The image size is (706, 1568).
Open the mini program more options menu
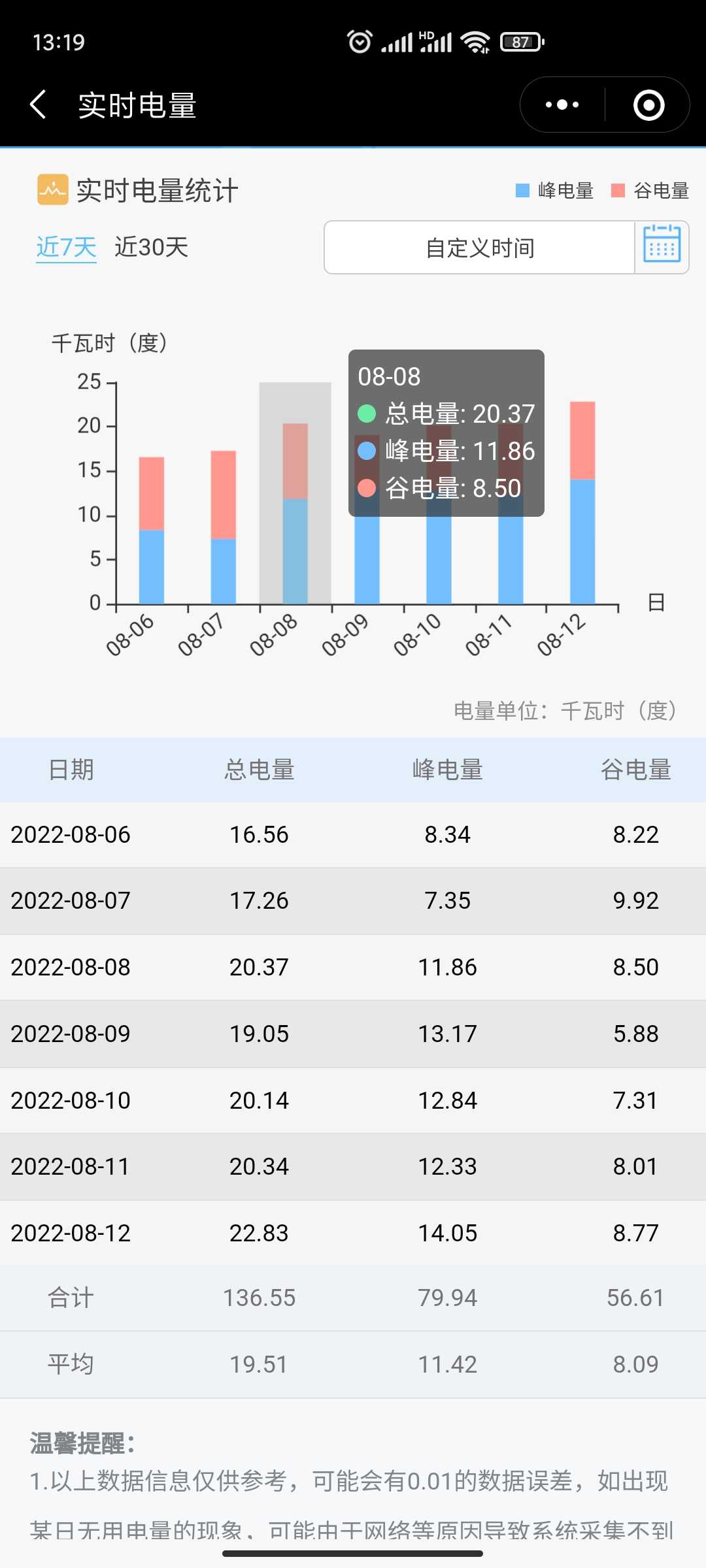pyautogui.click(x=562, y=105)
